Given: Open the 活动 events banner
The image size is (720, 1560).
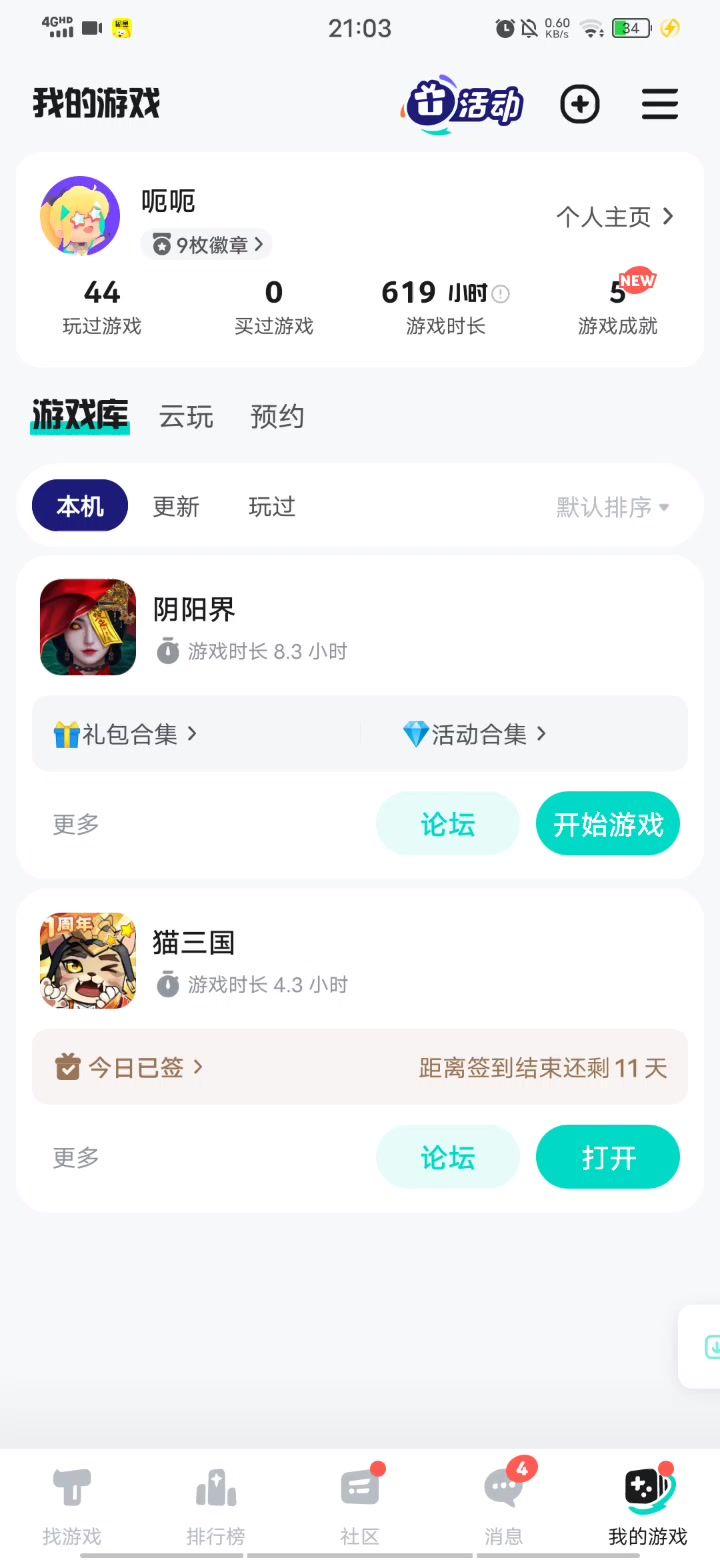Looking at the screenshot, I should pyautogui.click(x=463, y=104).
